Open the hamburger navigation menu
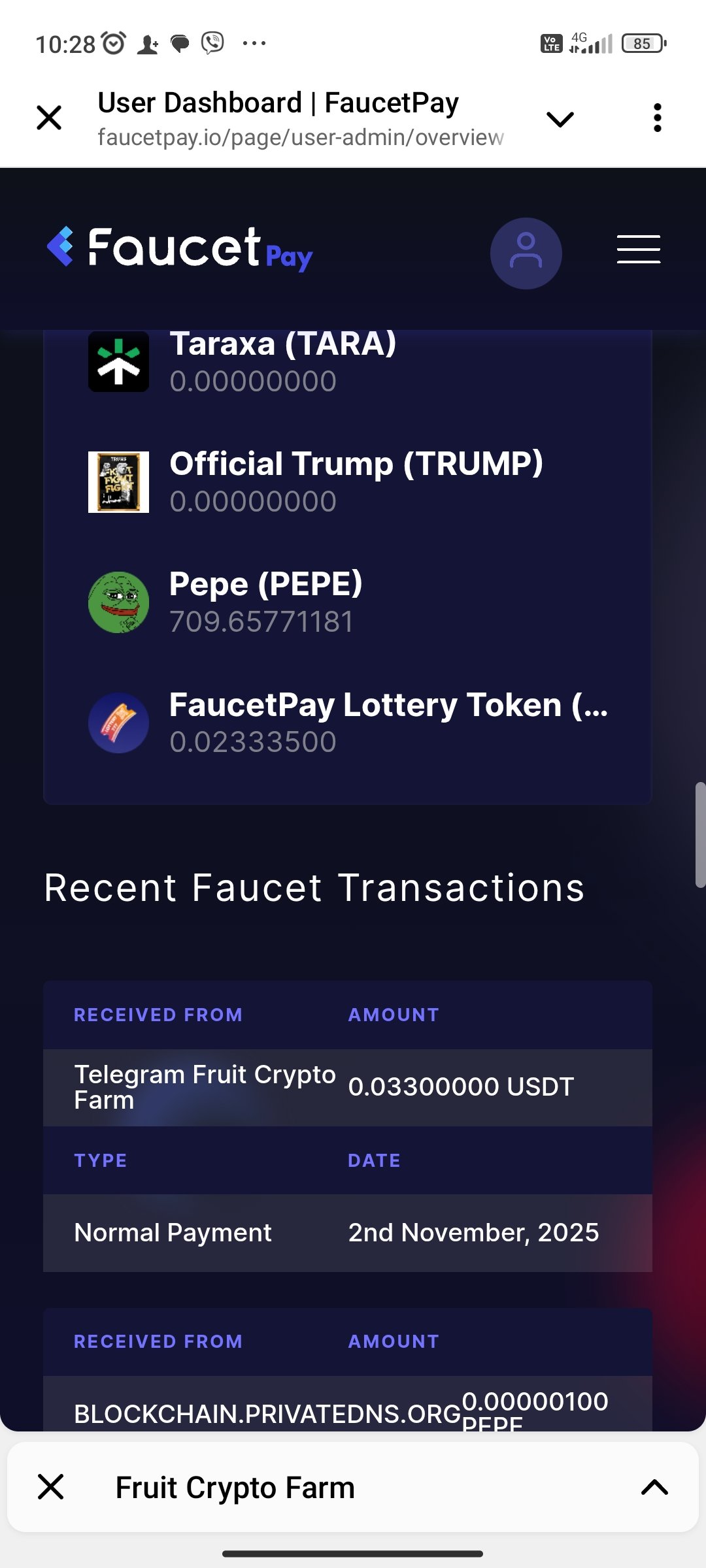The height and width of the screenshot is (1568, 706). (x=638, y=250)
